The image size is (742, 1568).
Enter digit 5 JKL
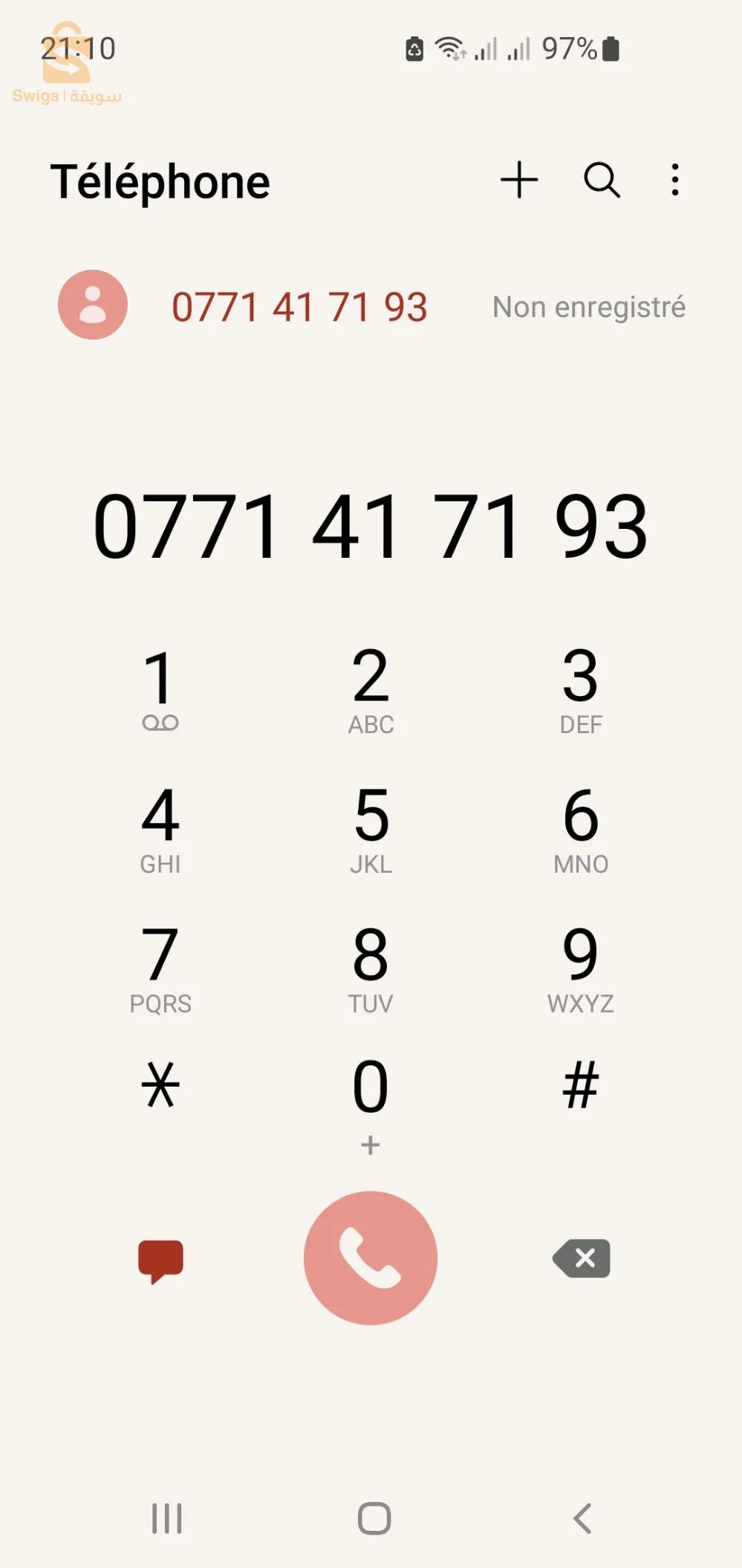coord(371,827)
